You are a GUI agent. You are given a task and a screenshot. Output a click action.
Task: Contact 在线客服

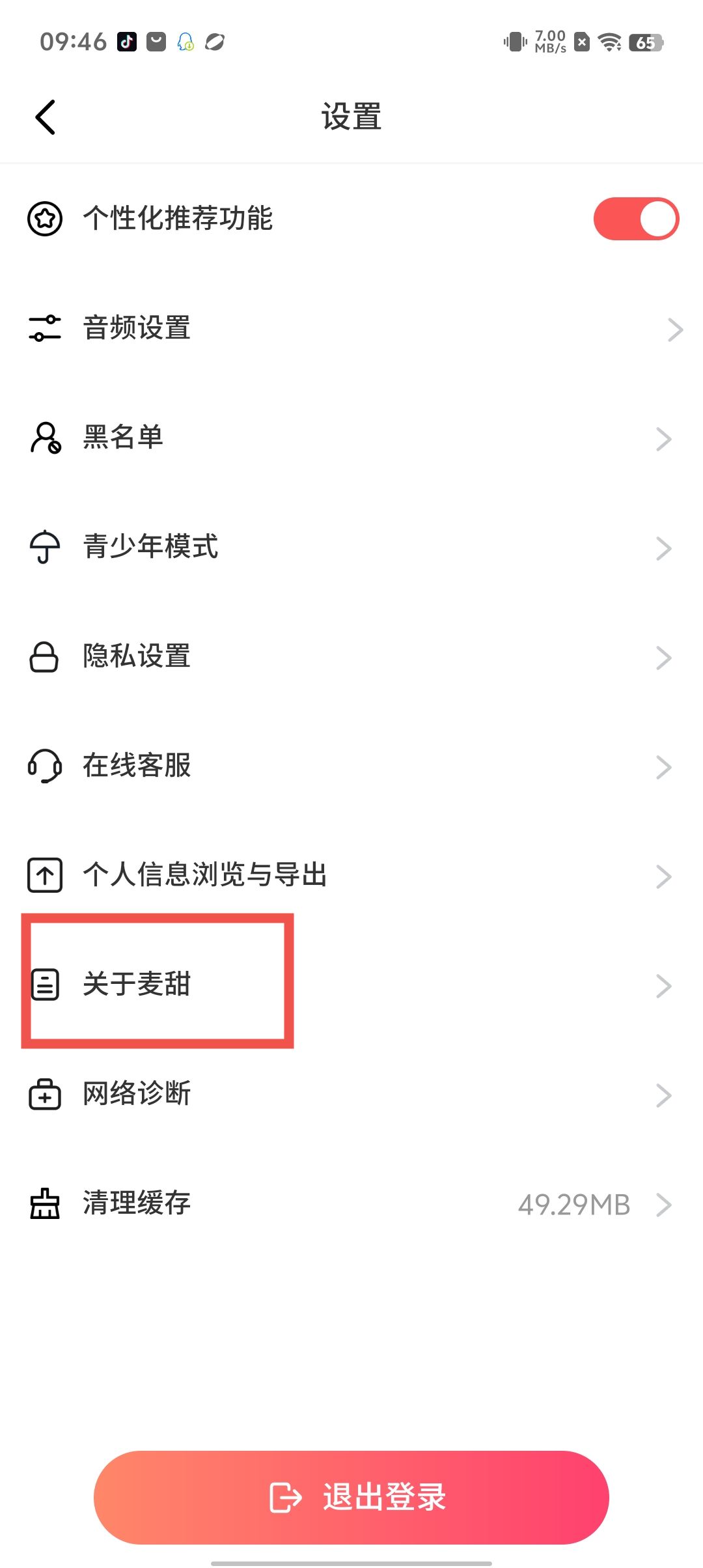351,766
